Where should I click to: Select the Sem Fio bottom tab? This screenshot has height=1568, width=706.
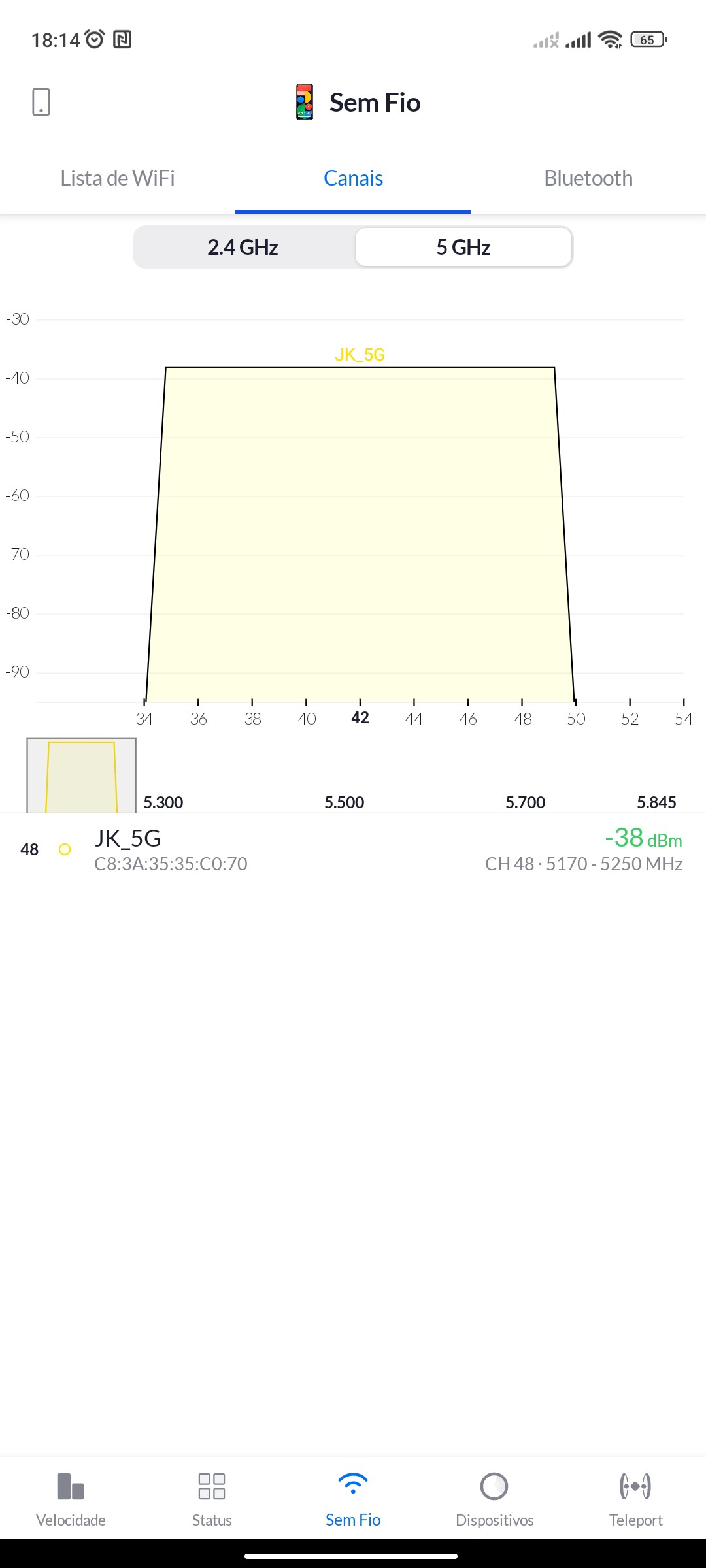click(x=353, y=1499)
